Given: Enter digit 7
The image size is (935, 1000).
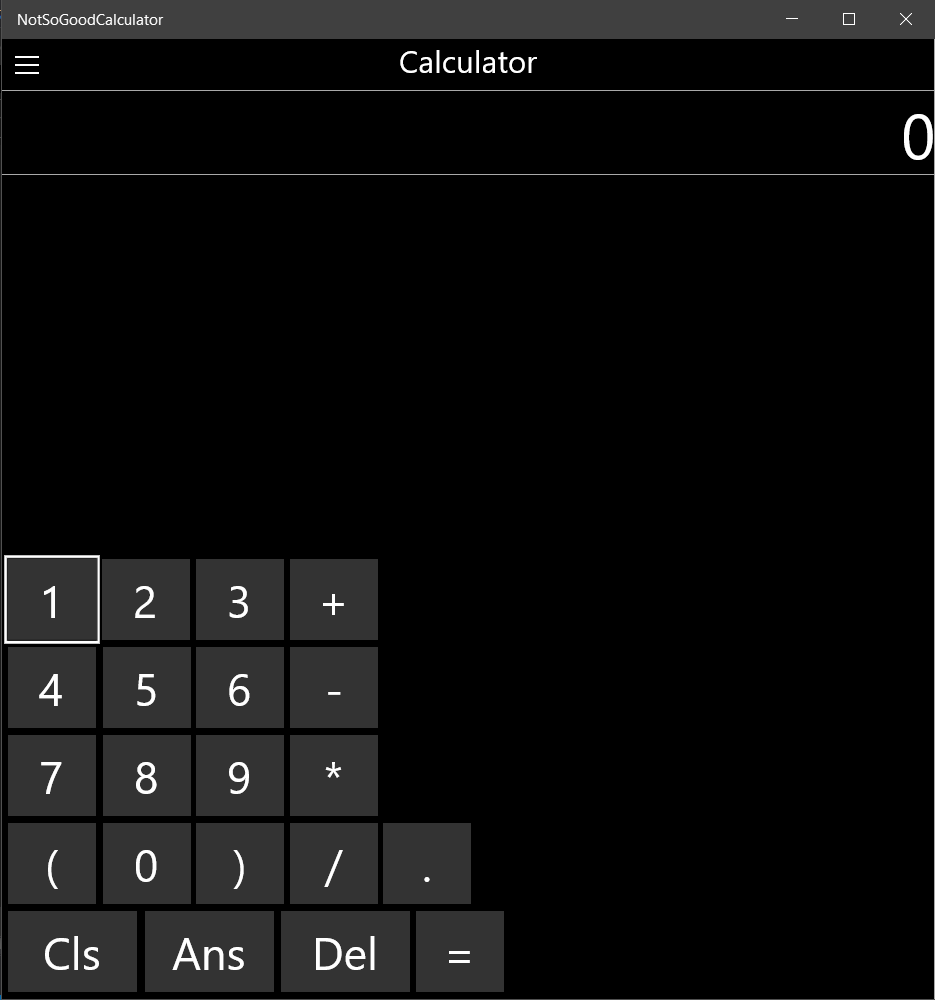Looking at the screenshot, I should [52, 776].
